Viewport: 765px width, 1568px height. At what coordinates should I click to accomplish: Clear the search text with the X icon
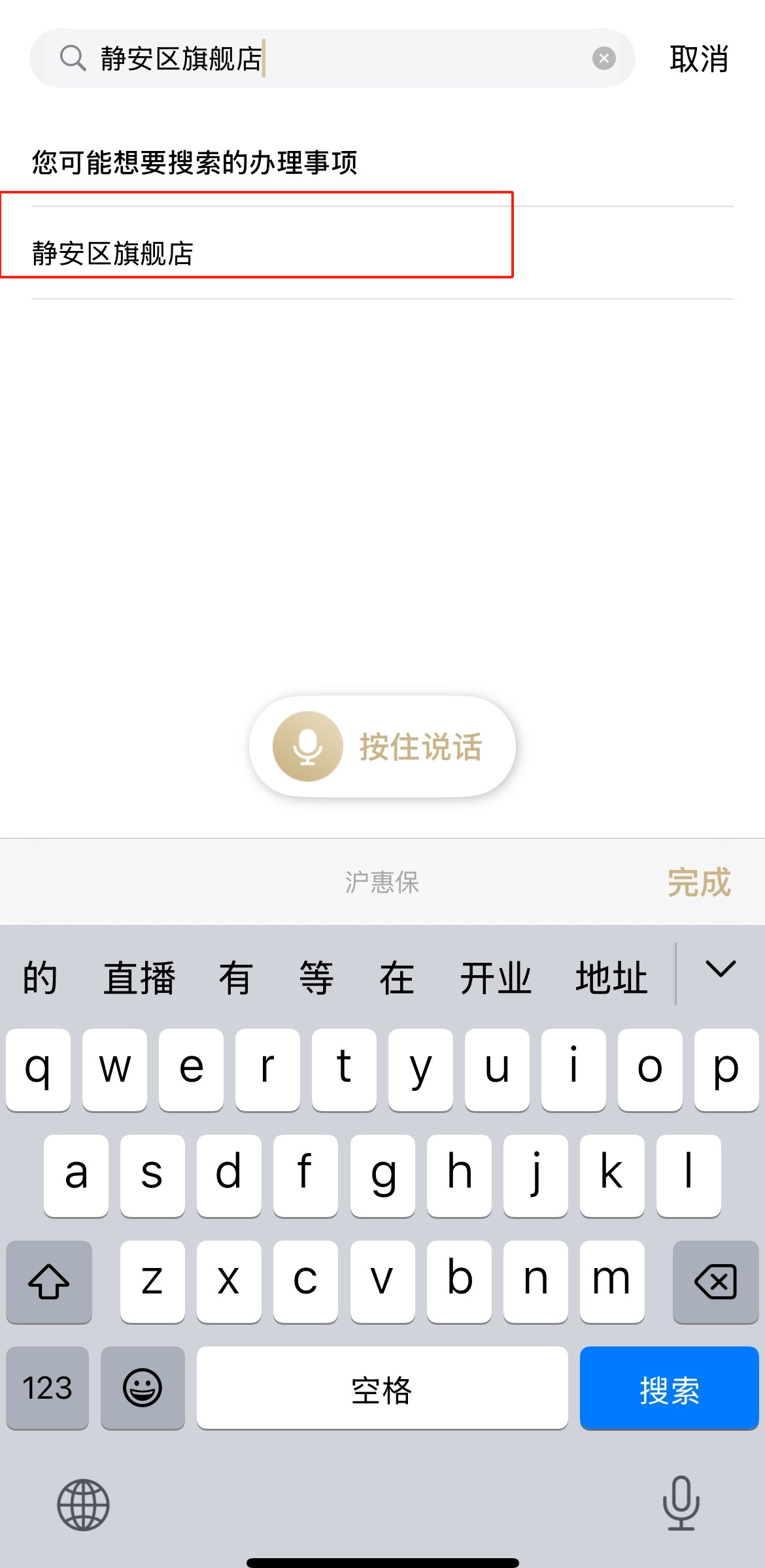point(603,59)
